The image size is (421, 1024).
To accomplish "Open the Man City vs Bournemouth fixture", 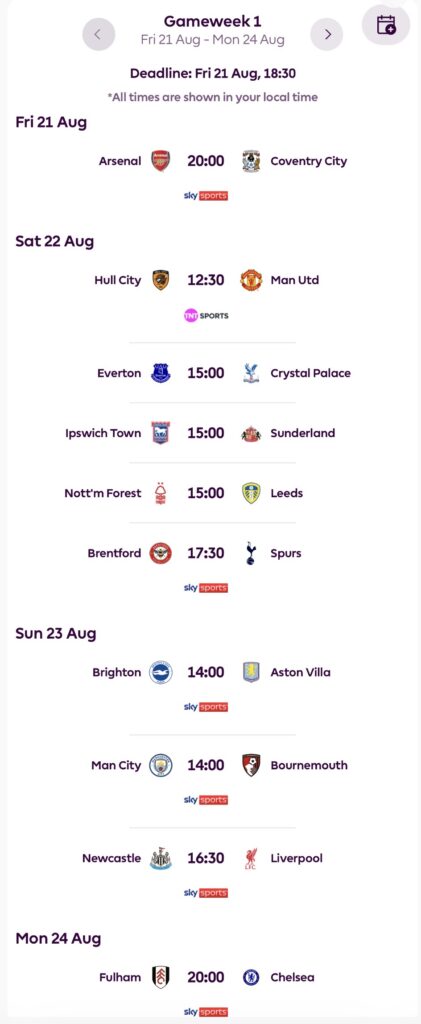I will point(210,765).
